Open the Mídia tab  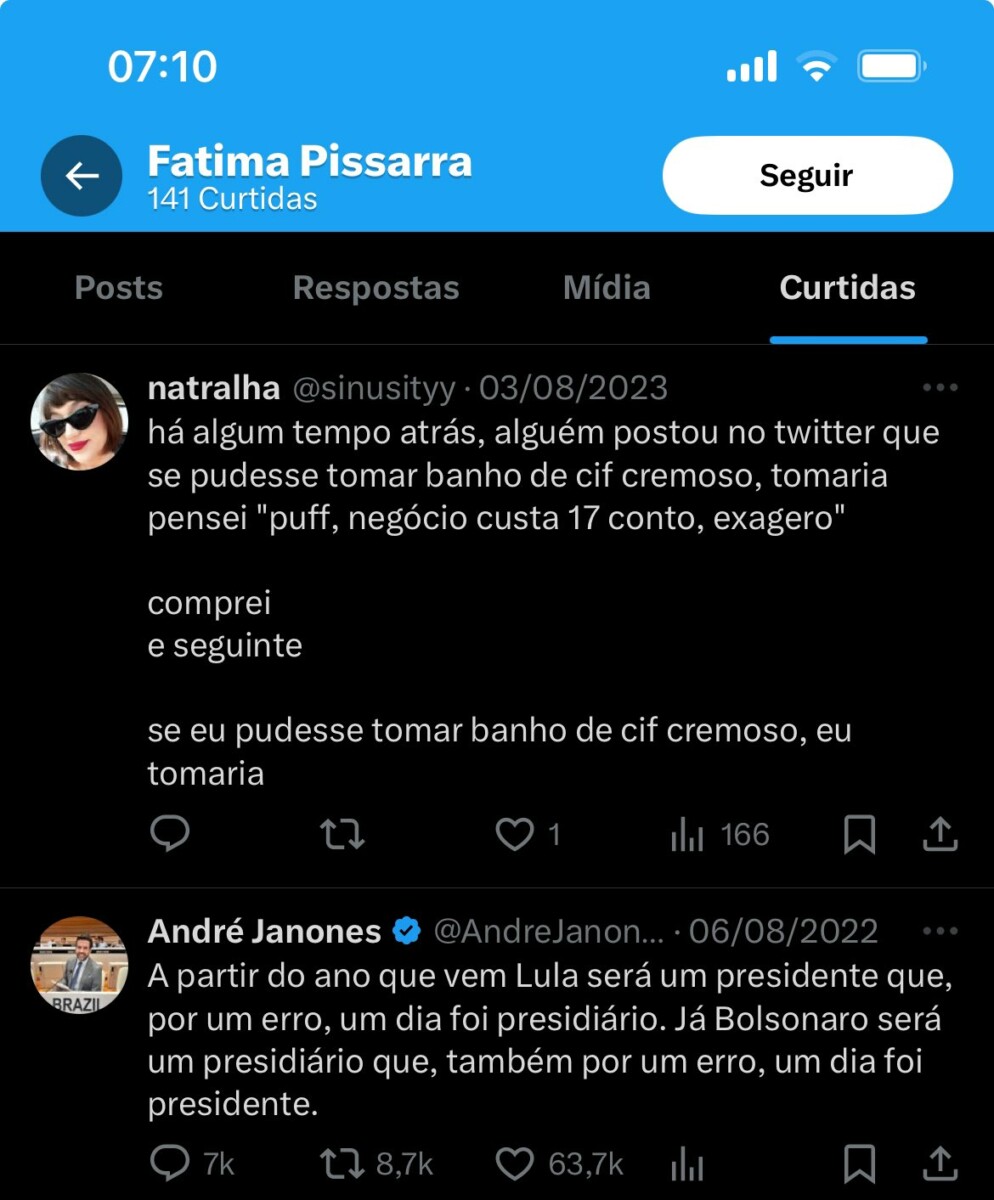606,288
